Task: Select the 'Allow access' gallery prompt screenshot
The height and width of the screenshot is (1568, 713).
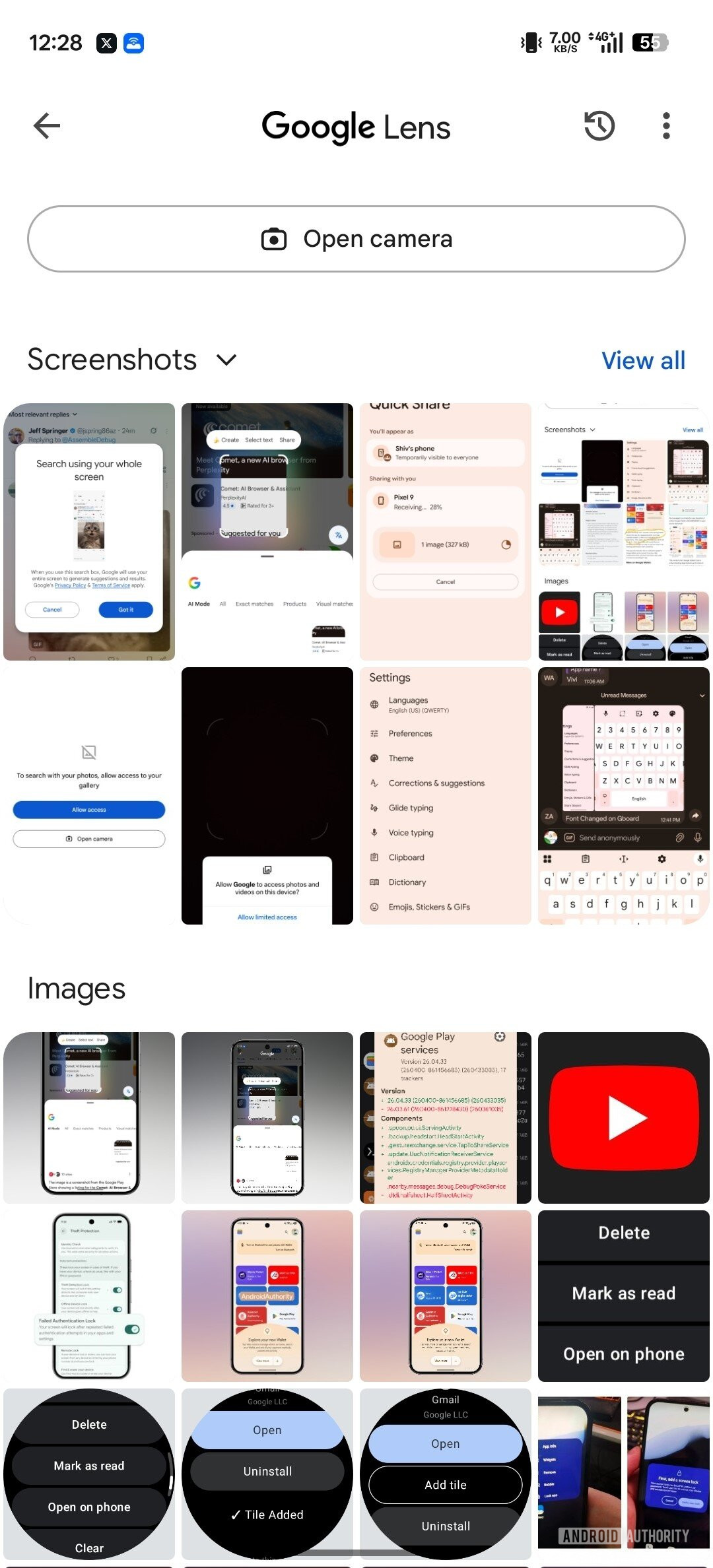Action: pos(89,795)
